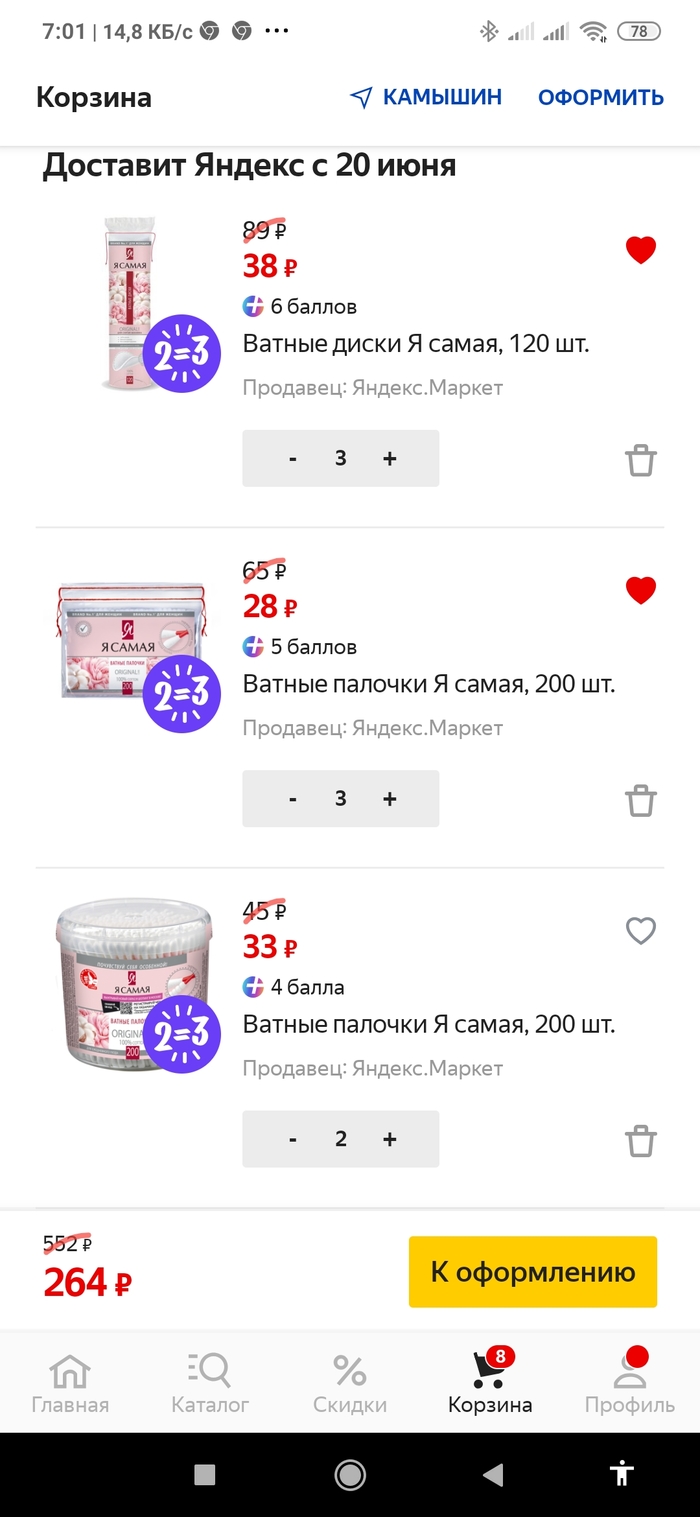The width and height of the screenshot is (700, 1517).
Task: Add 33 ₽ Ватные палочки to favorites
Action: point(640,931)
